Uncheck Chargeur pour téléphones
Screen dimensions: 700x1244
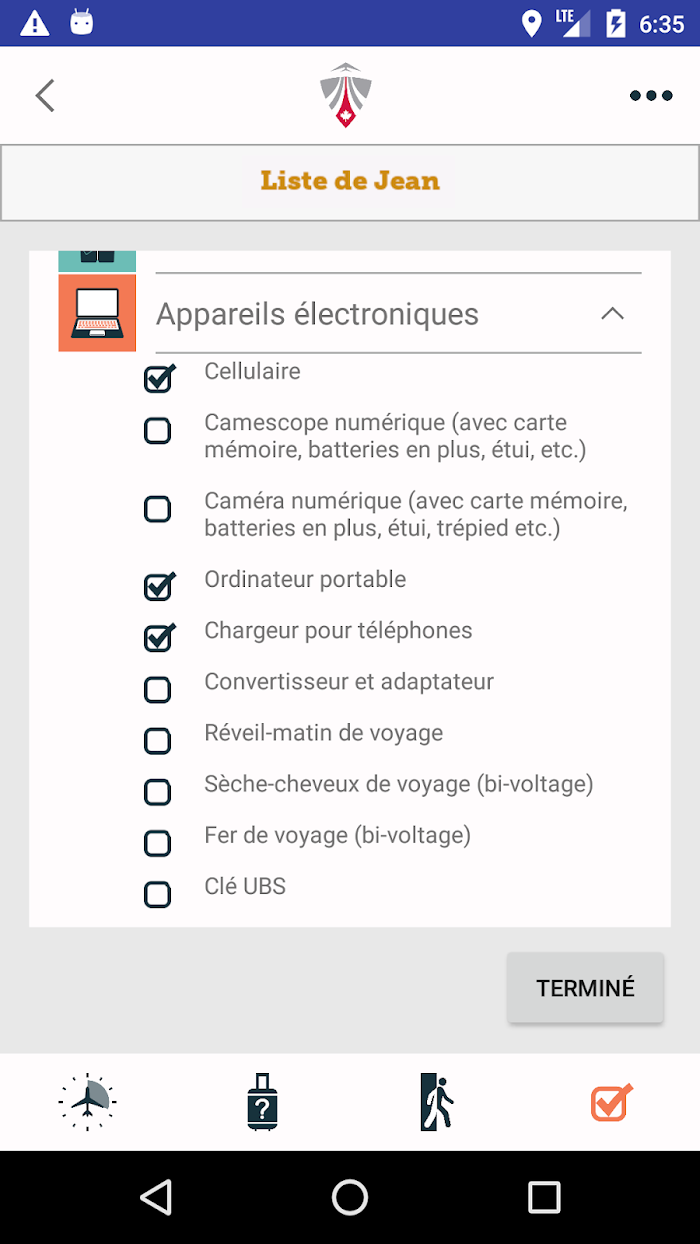coord(159,637)
